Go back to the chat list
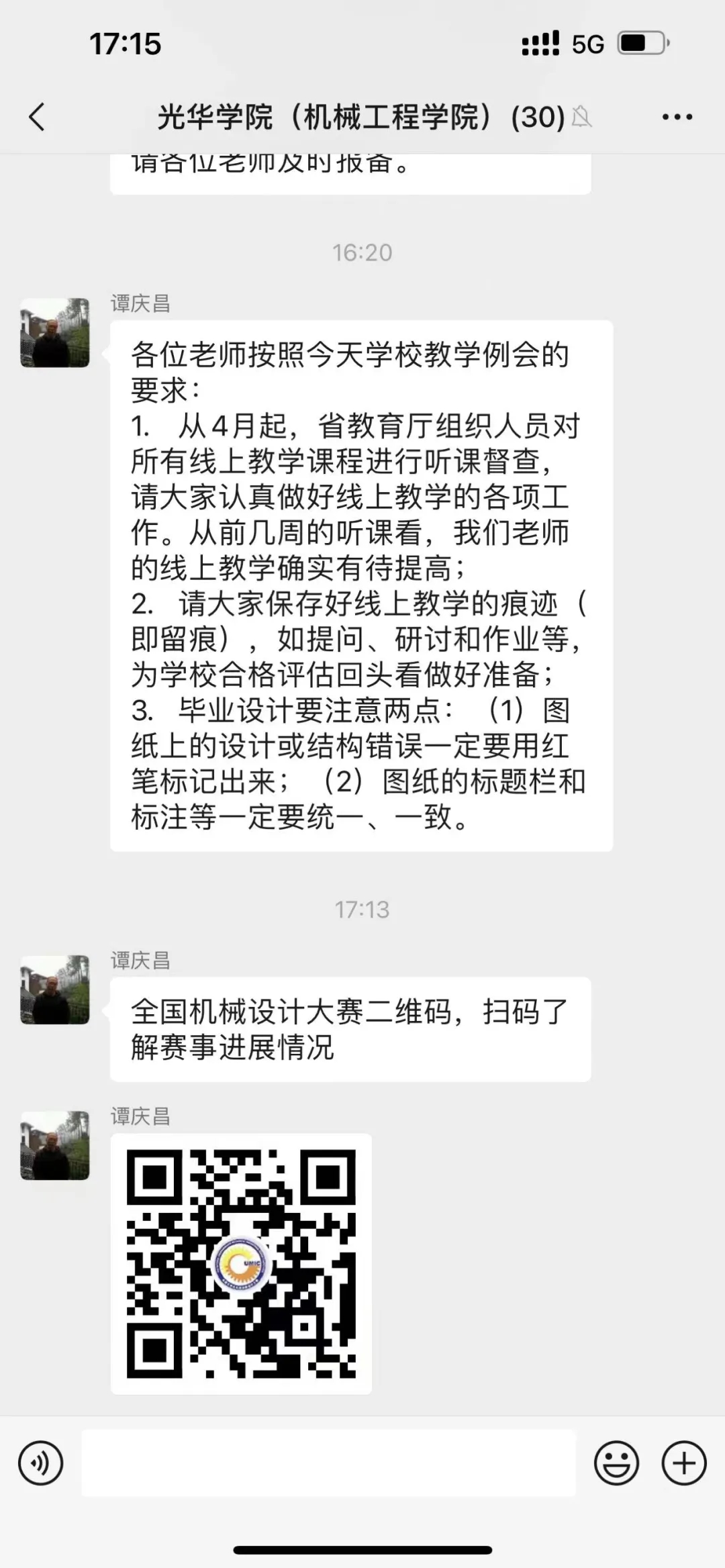725x1568 pixels. [x=38, y=117]
